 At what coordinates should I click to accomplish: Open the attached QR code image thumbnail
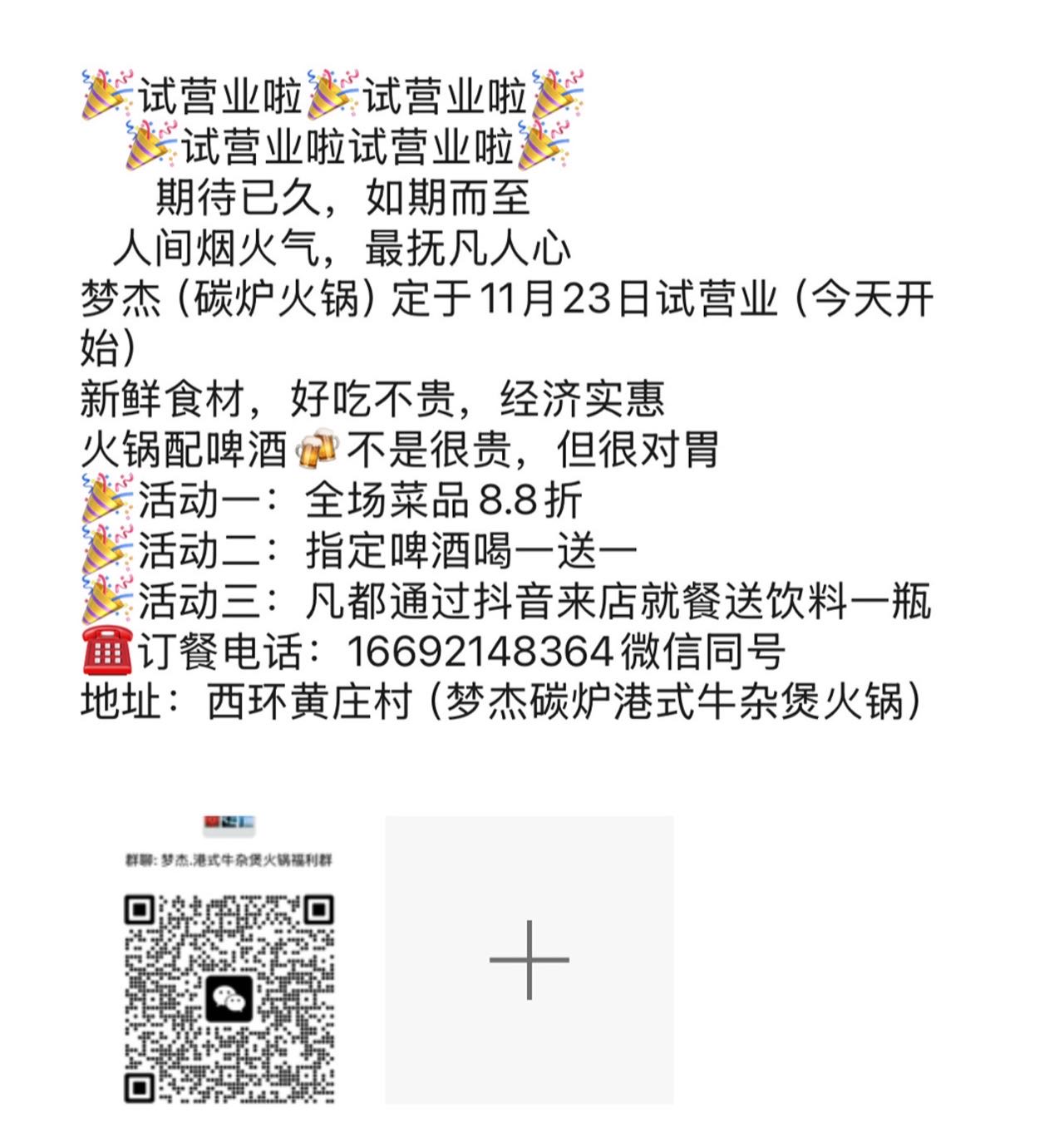[x=229, y=959]
